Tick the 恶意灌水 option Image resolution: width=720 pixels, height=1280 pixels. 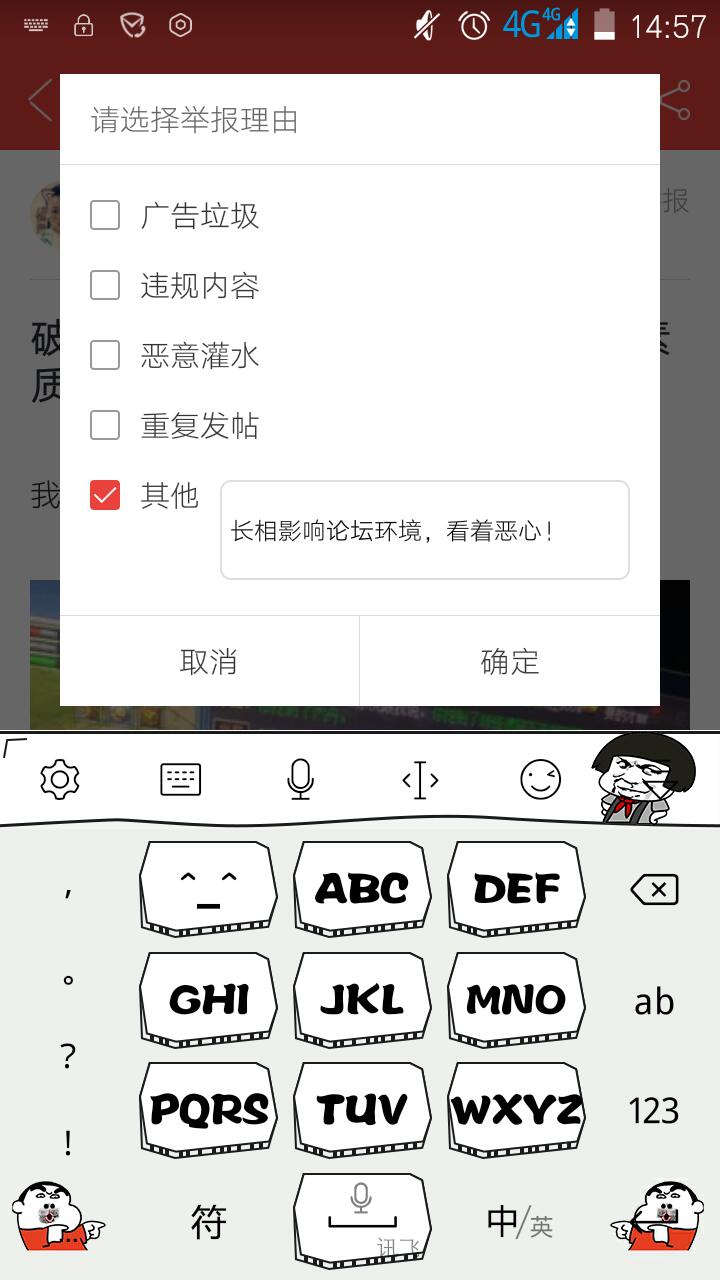(105, 355)
